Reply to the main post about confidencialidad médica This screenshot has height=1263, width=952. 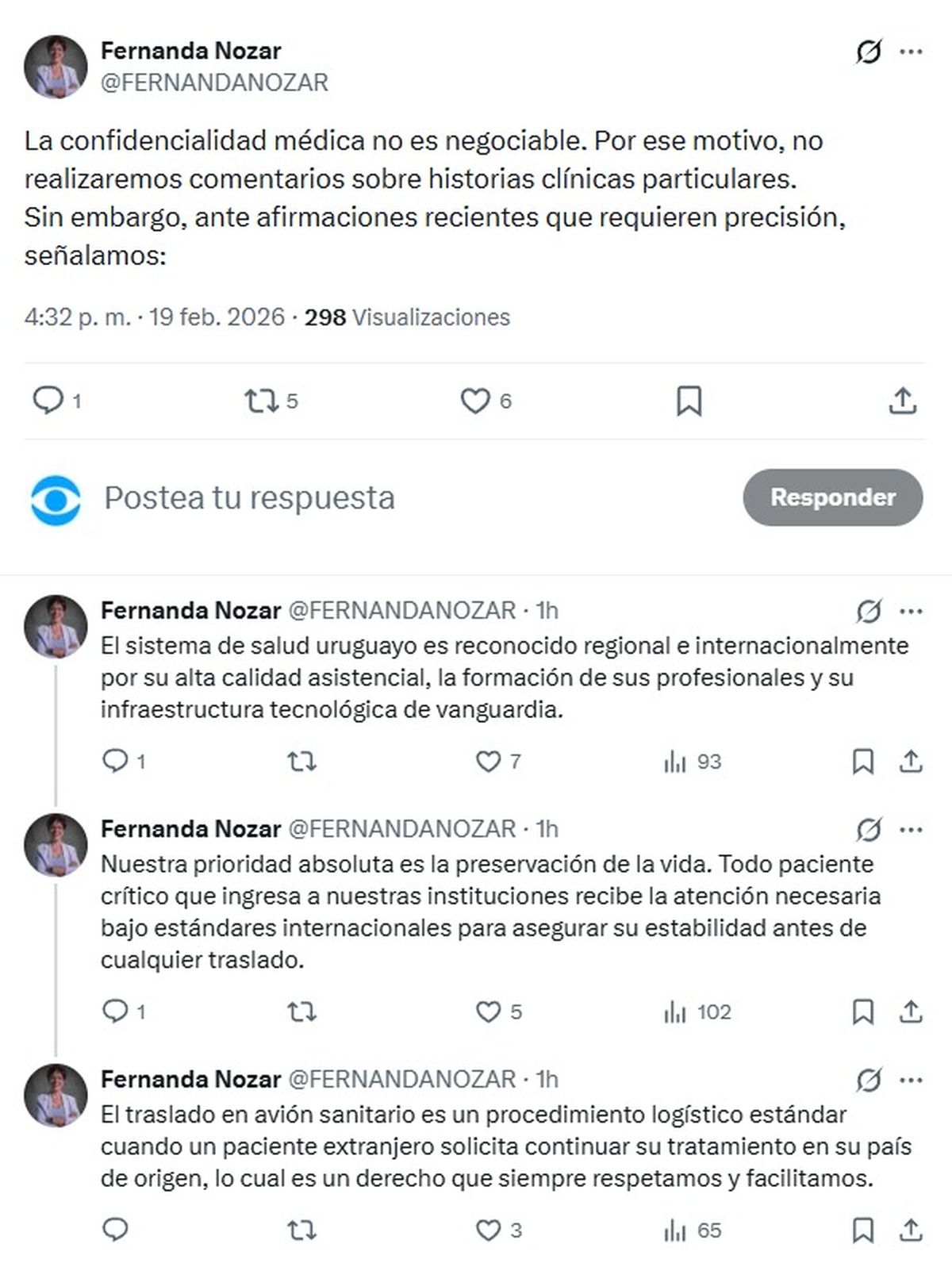pyautogui.click(x=48, y=400)
